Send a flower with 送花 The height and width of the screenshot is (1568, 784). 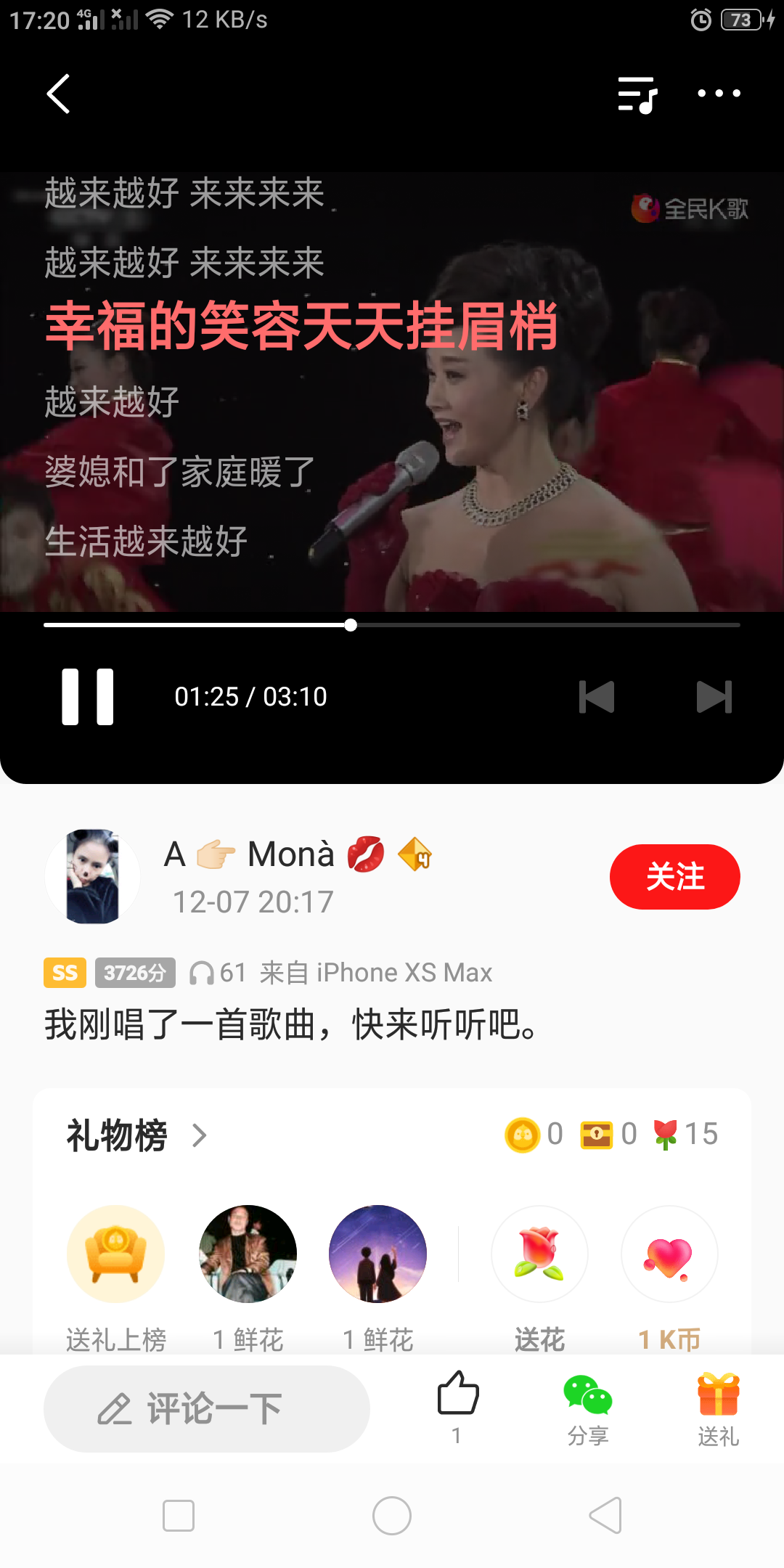539,1254
